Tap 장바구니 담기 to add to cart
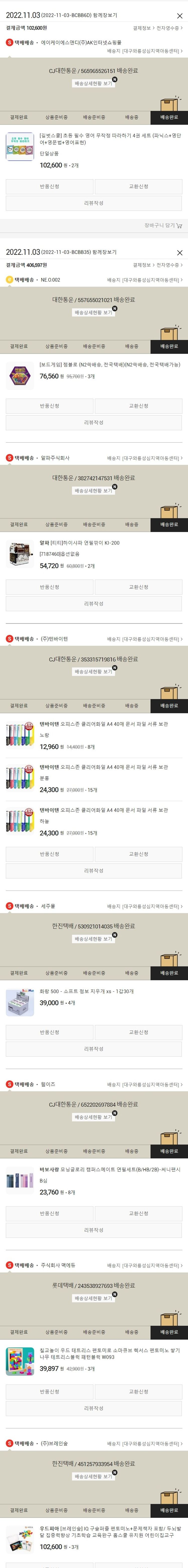188x1568 pixels. click(x=163, y=225)
